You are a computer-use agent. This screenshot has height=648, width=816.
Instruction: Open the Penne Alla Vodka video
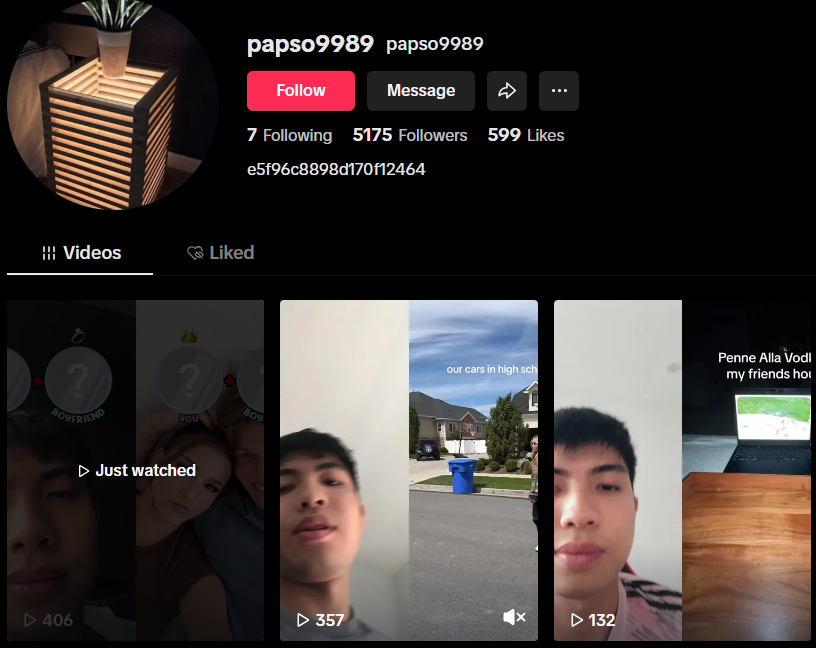click(x=684, y=470)
